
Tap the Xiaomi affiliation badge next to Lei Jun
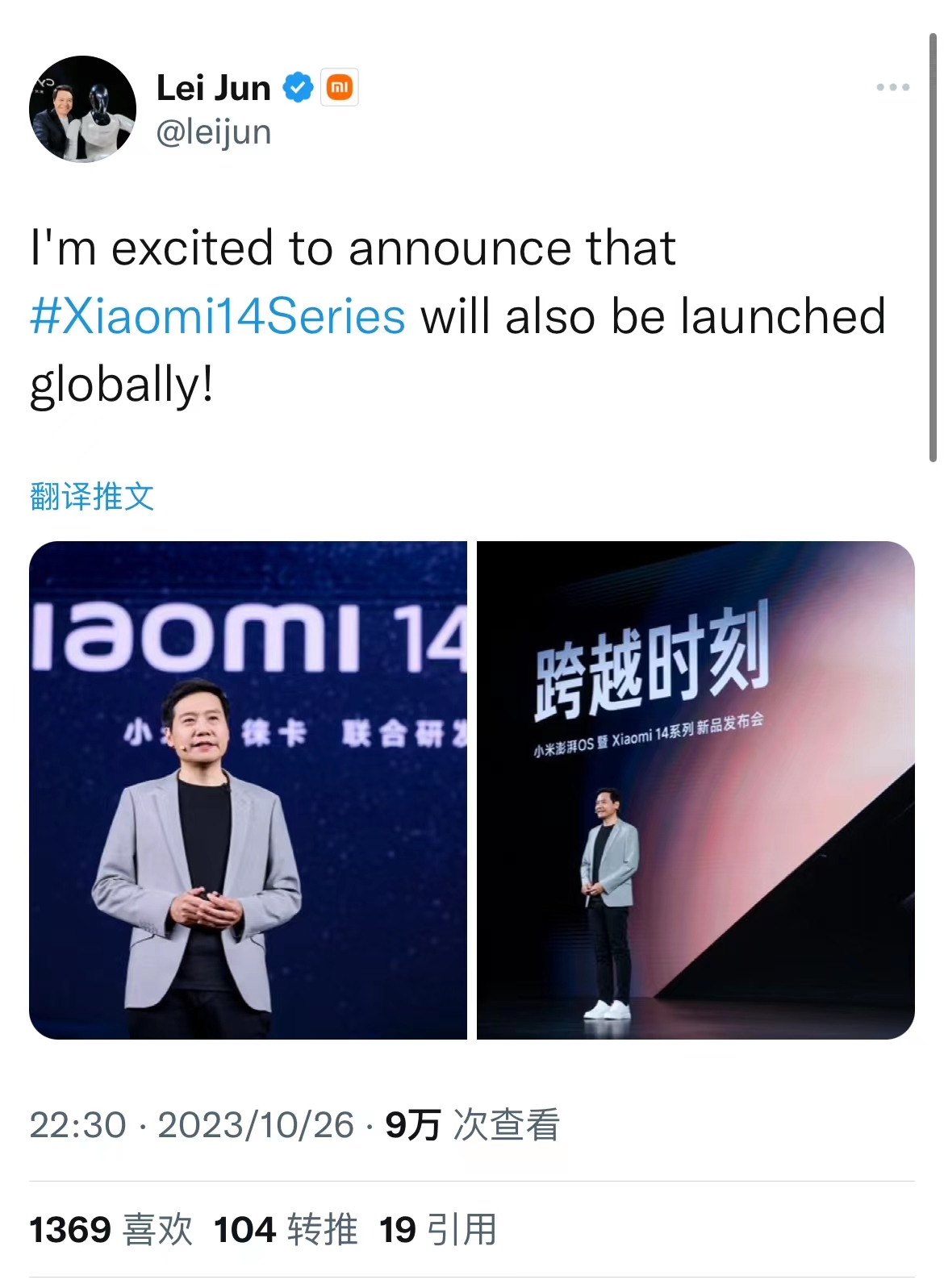340,88
